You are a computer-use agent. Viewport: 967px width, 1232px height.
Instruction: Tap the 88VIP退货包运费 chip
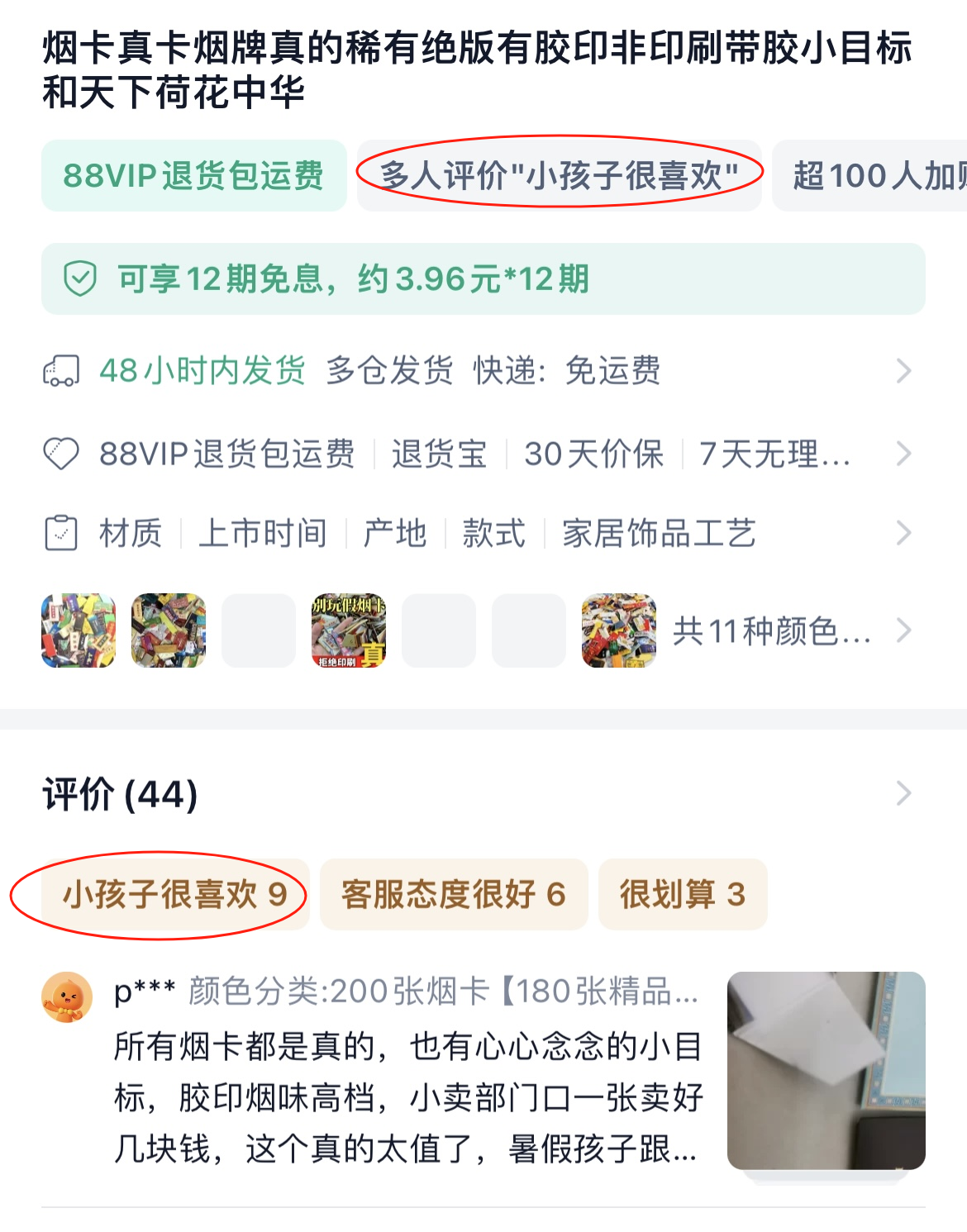(x=193, y=176)
